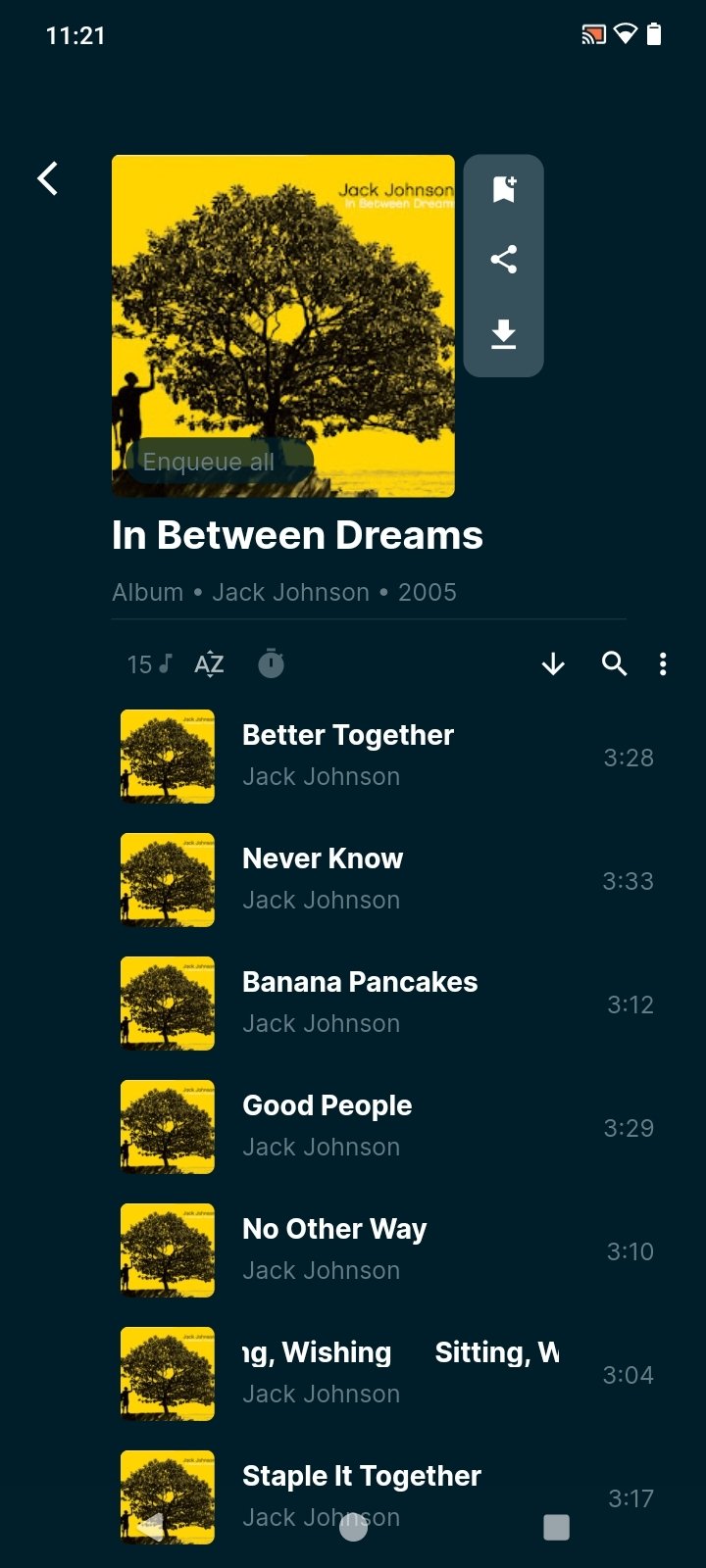Tap the downward arrow icon
706x1568 pixels.
pos(553,664)
